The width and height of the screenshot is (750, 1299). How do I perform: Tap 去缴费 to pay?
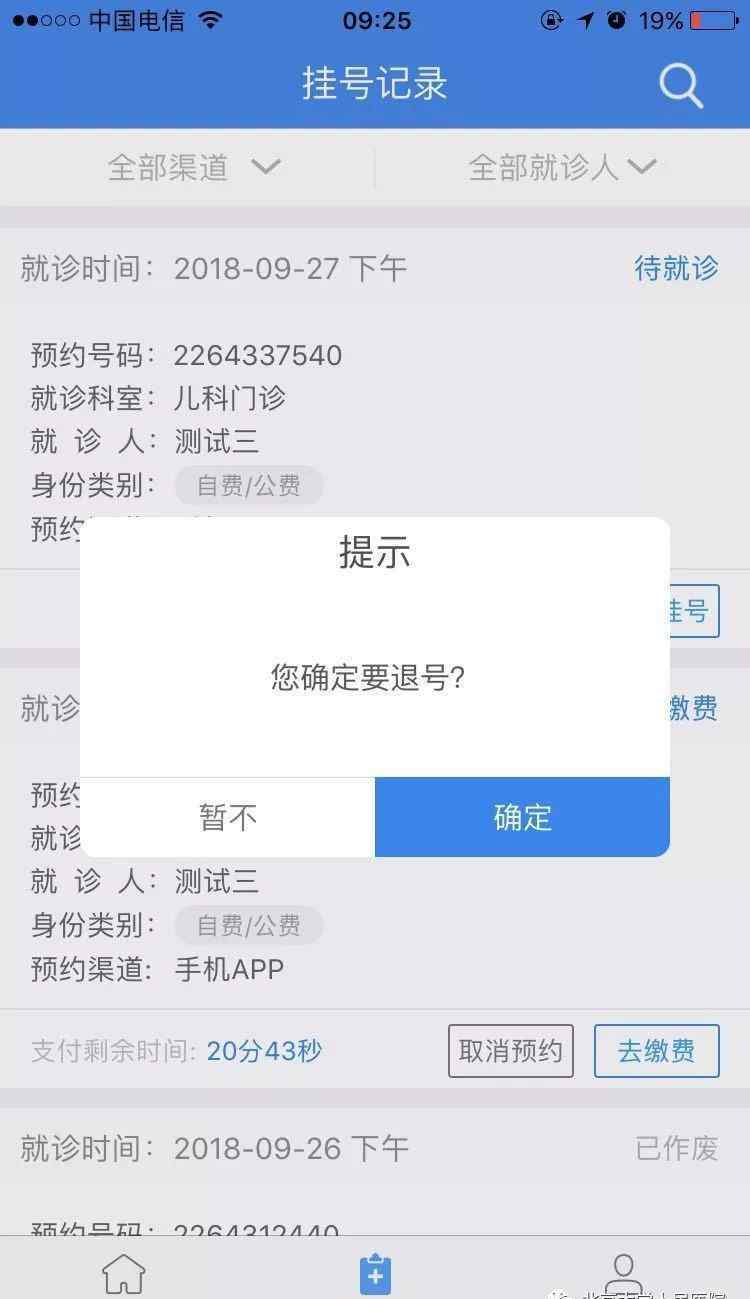(656, 1051)
